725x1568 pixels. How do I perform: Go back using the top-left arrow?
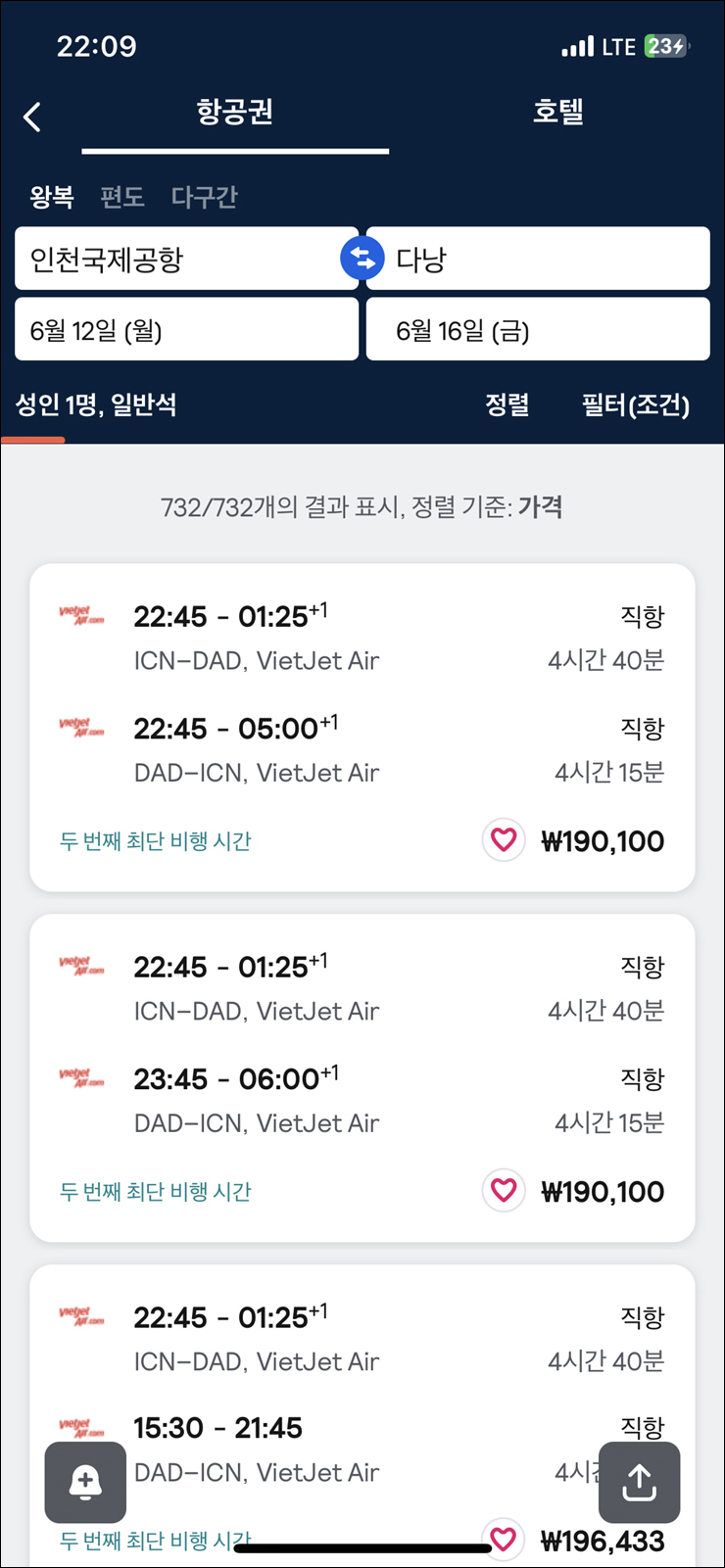pyautogui.click(x=32, y=118)
